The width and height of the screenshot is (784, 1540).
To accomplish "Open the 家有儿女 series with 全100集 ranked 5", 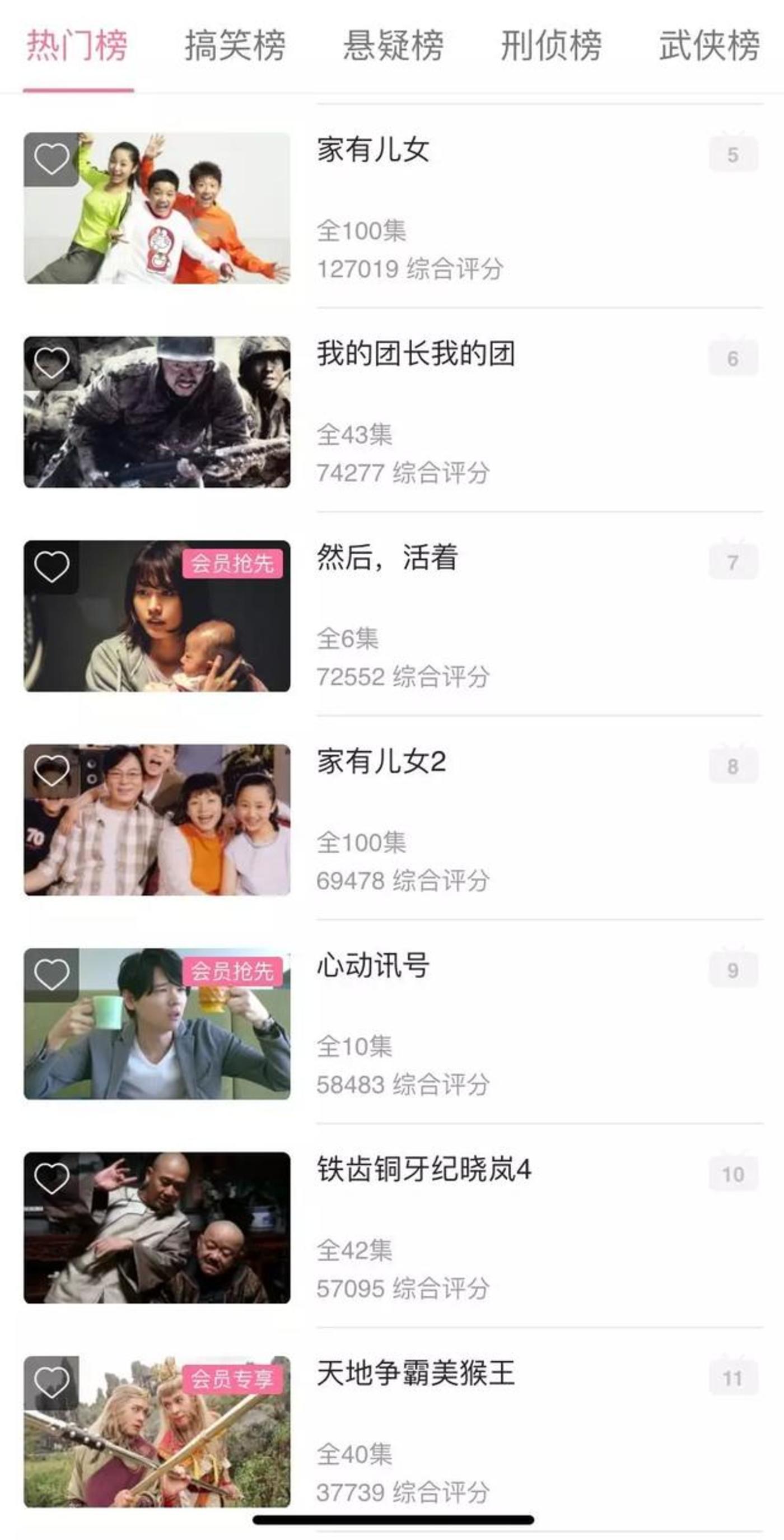I will (x=374, y=150).
